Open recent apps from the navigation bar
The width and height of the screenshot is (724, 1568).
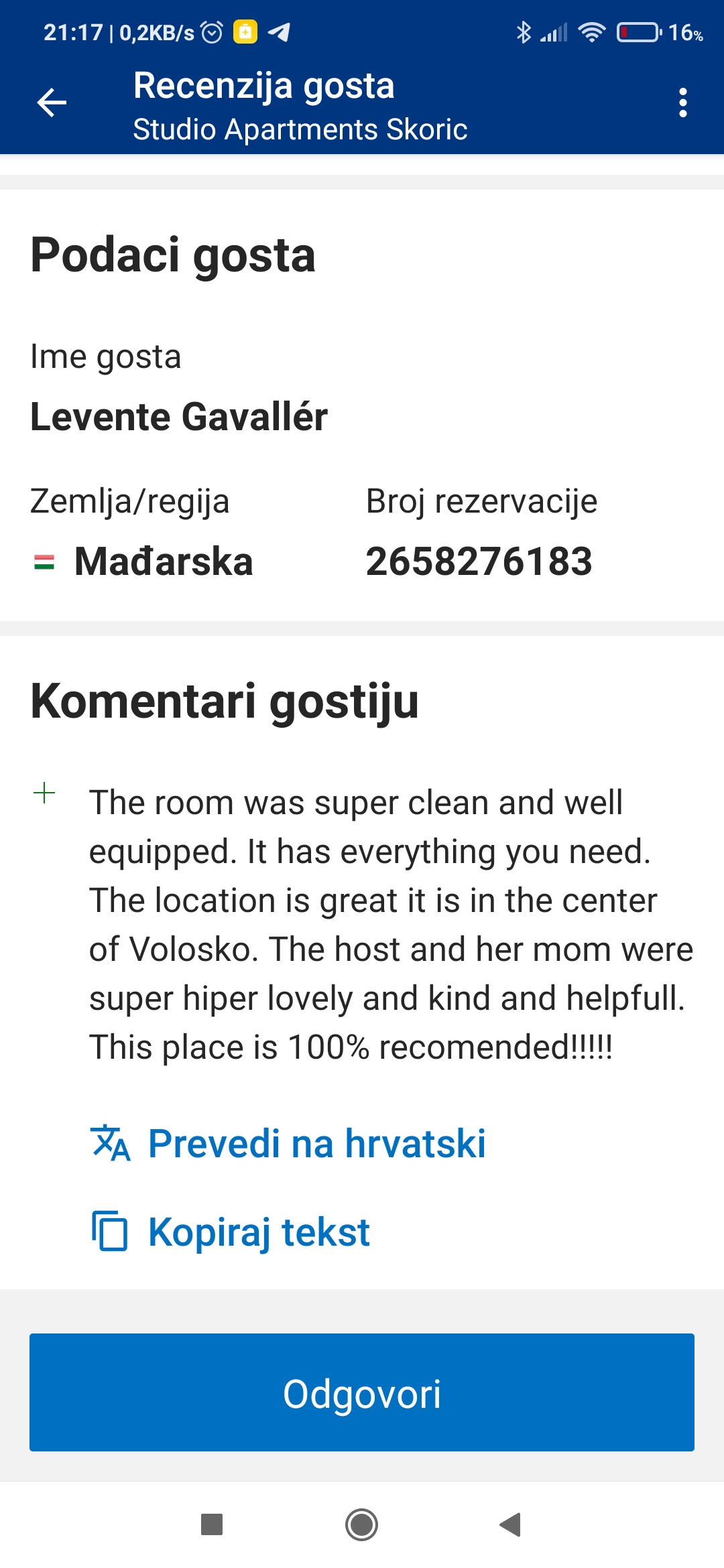[x=212, y=1524]
